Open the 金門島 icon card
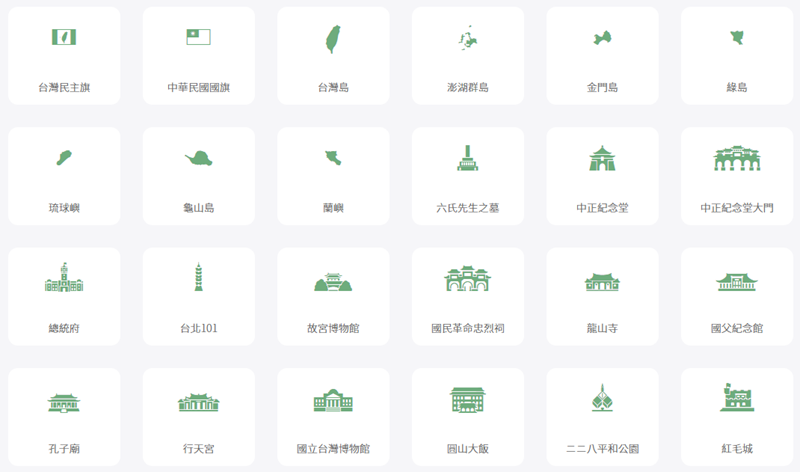Viewport: 800px width, 472px height. click(x=602, y=56)
